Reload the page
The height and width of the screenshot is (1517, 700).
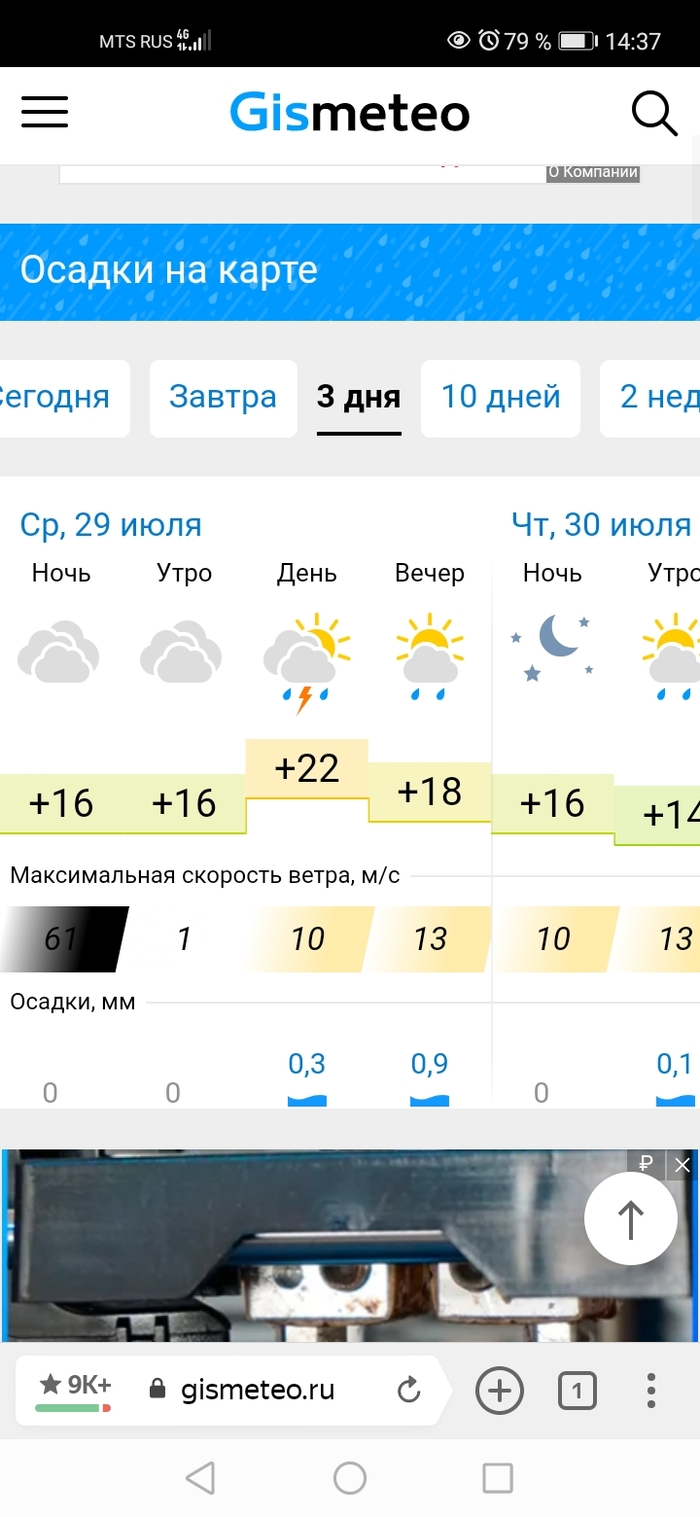click(408, 1389)
